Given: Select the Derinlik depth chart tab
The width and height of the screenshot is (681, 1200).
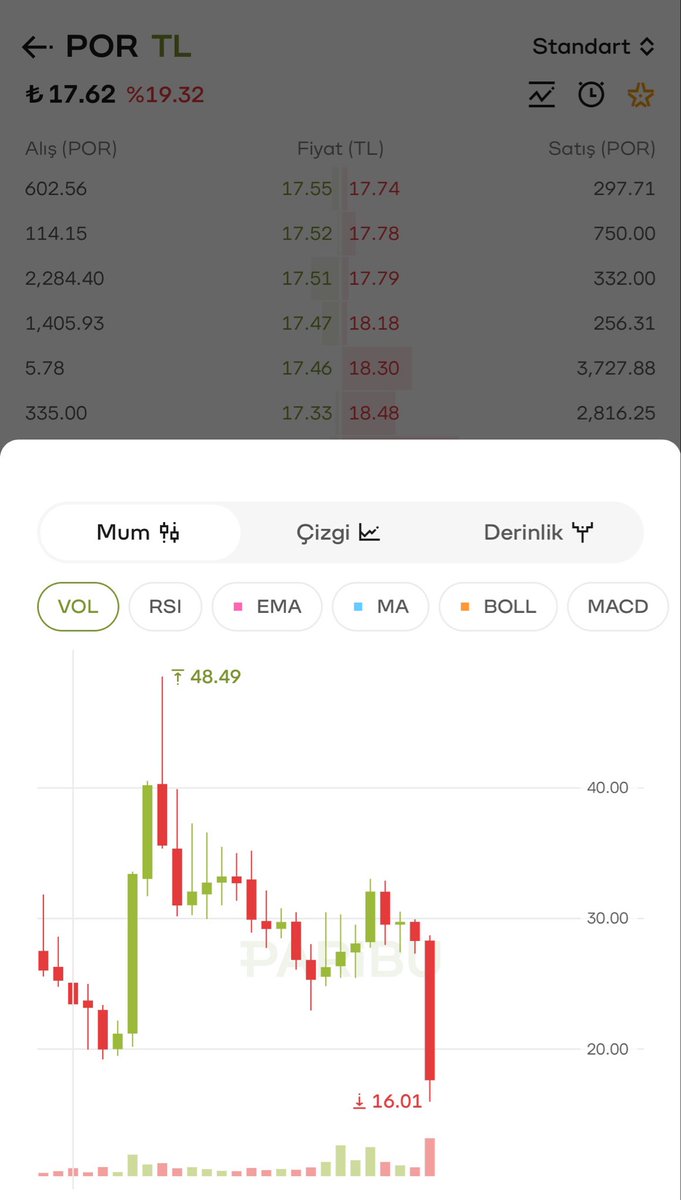Looking at the screenshot, I should click(x=538, y=532).
